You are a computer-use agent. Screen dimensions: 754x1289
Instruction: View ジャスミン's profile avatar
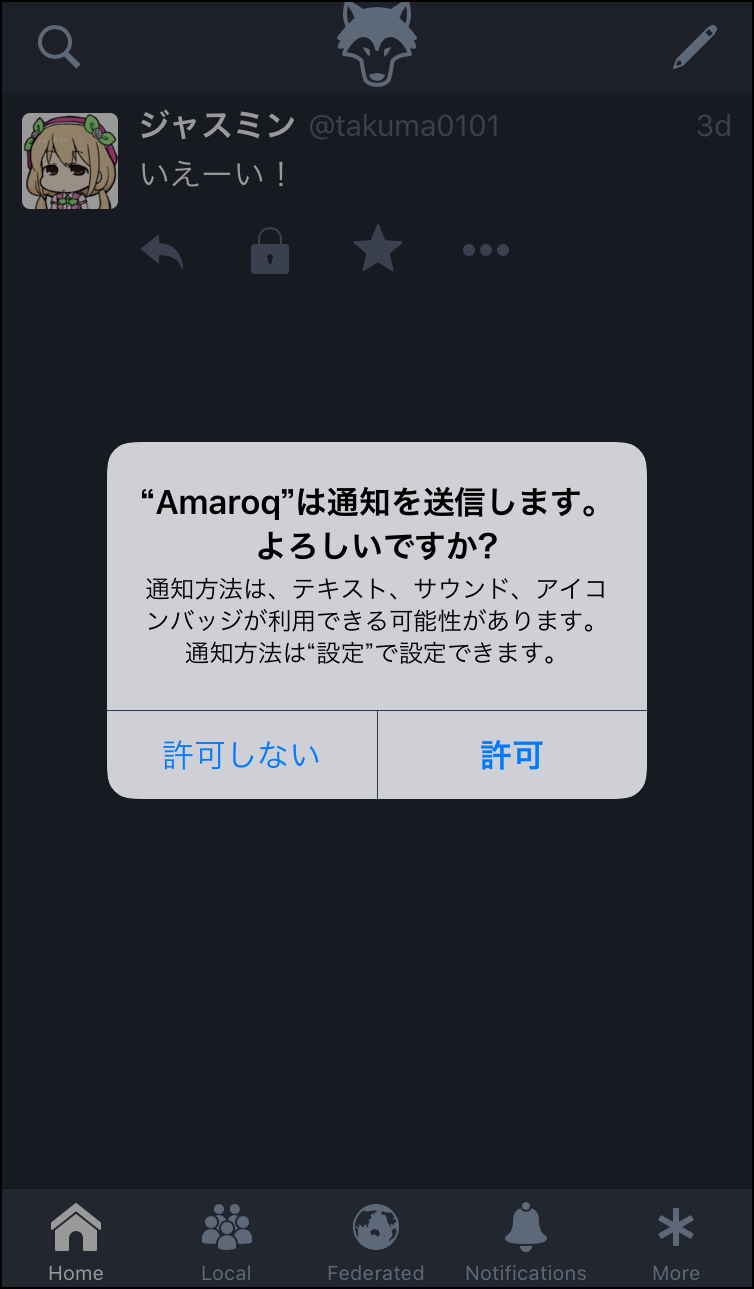coord(70,161)
